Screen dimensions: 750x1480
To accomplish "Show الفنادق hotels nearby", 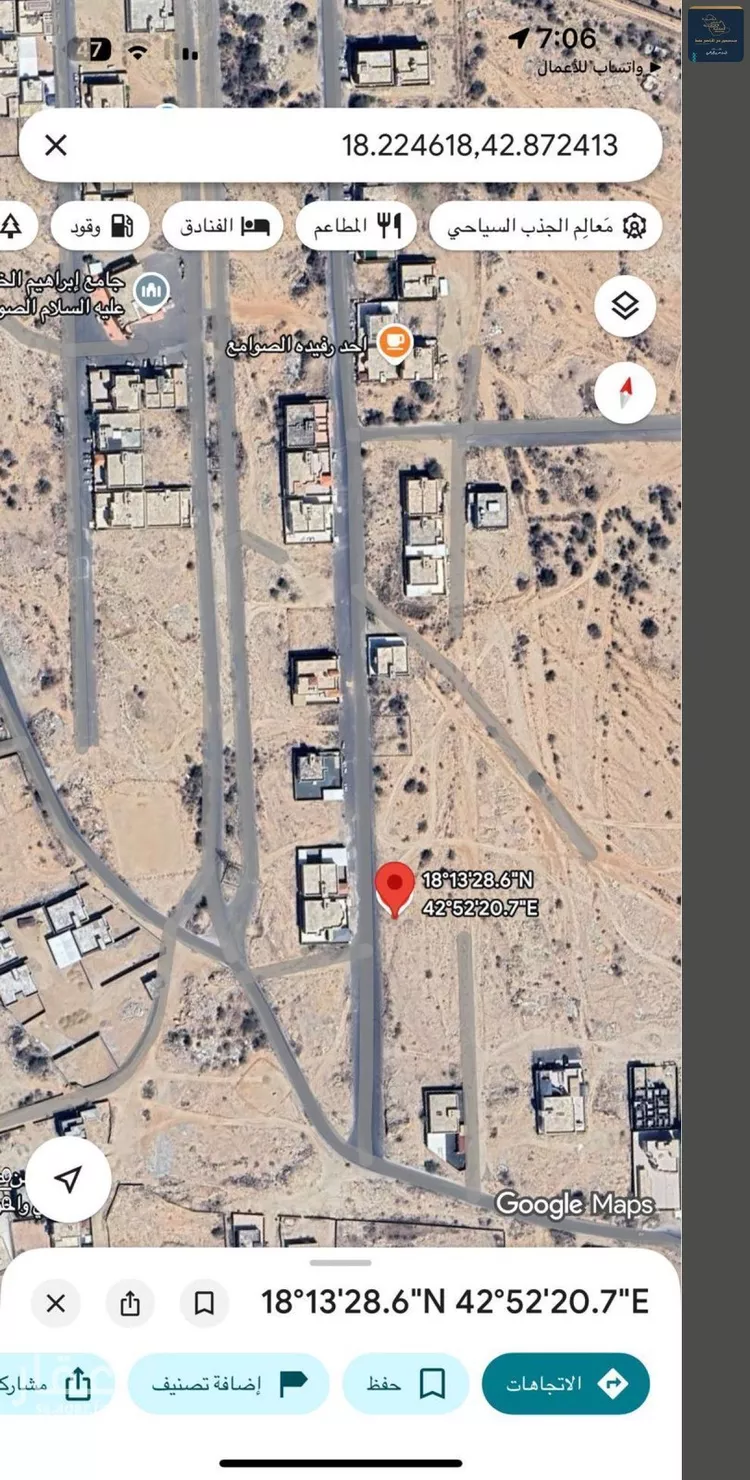I will pos(222,227).
